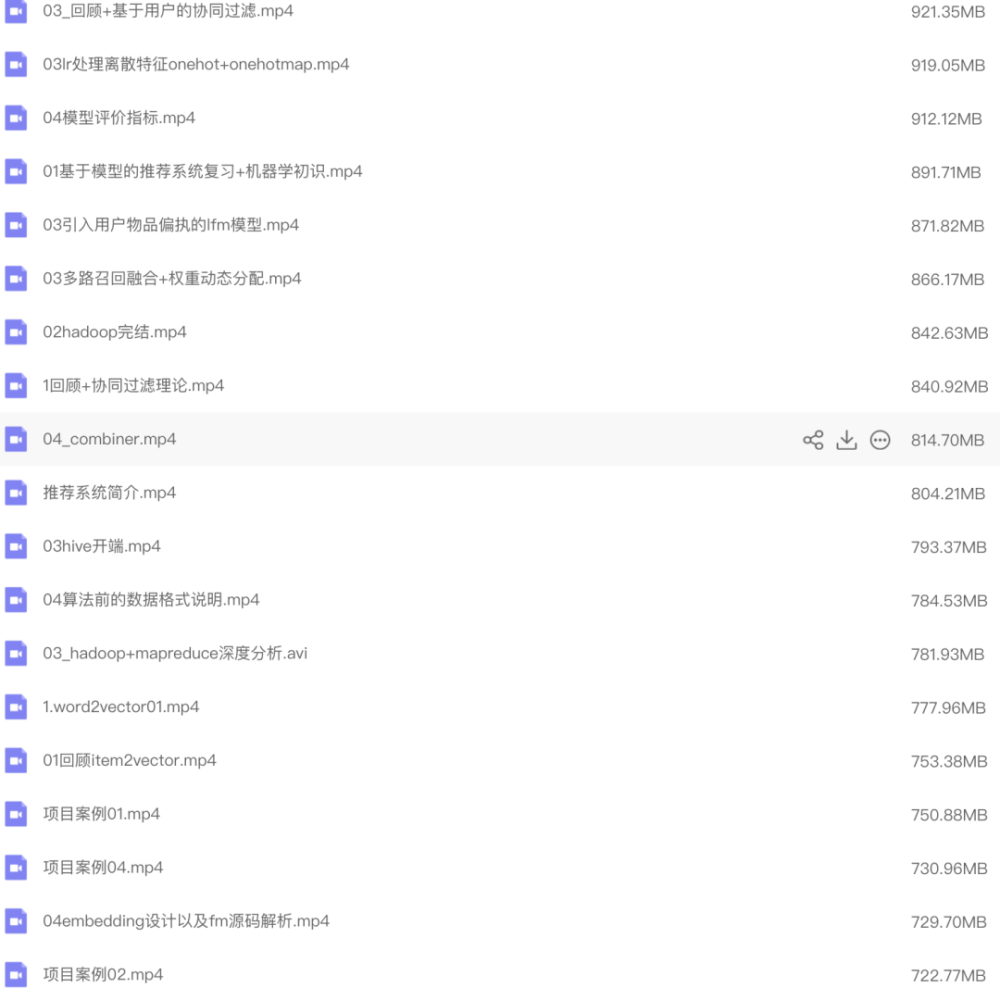Open 03多路召回融合+权重动态分配.mp4
The height and width of the screenshot is (1000, 1000).
click(x=172, y=279)
